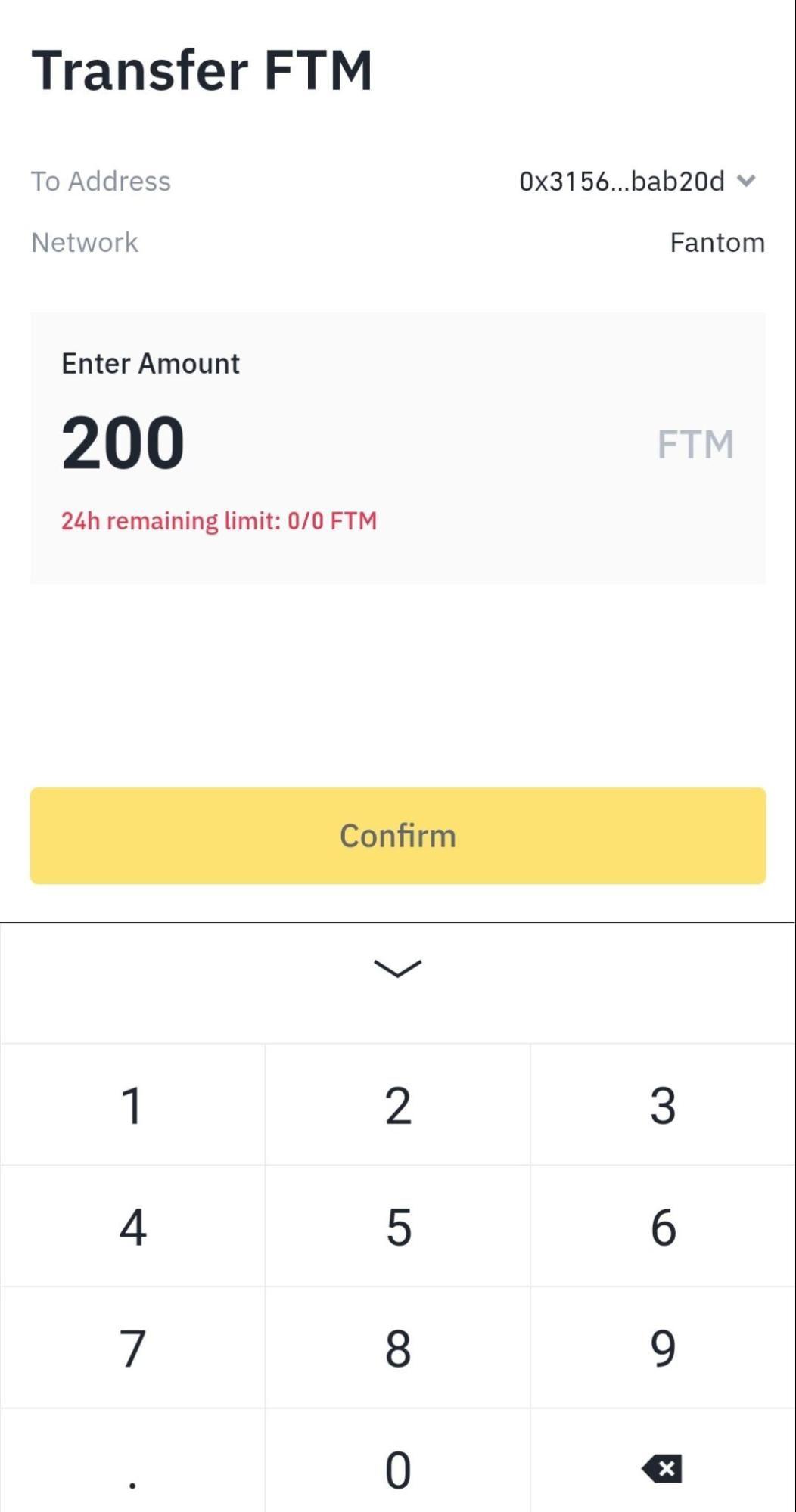Tap the 8 key
796x1512 pixels.
(398, 1348)
